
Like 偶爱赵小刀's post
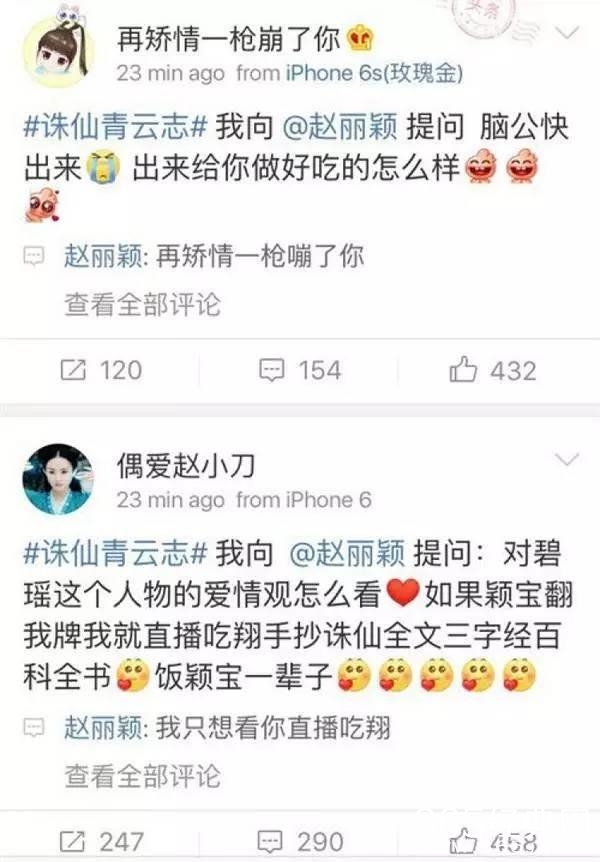point(493,842)
